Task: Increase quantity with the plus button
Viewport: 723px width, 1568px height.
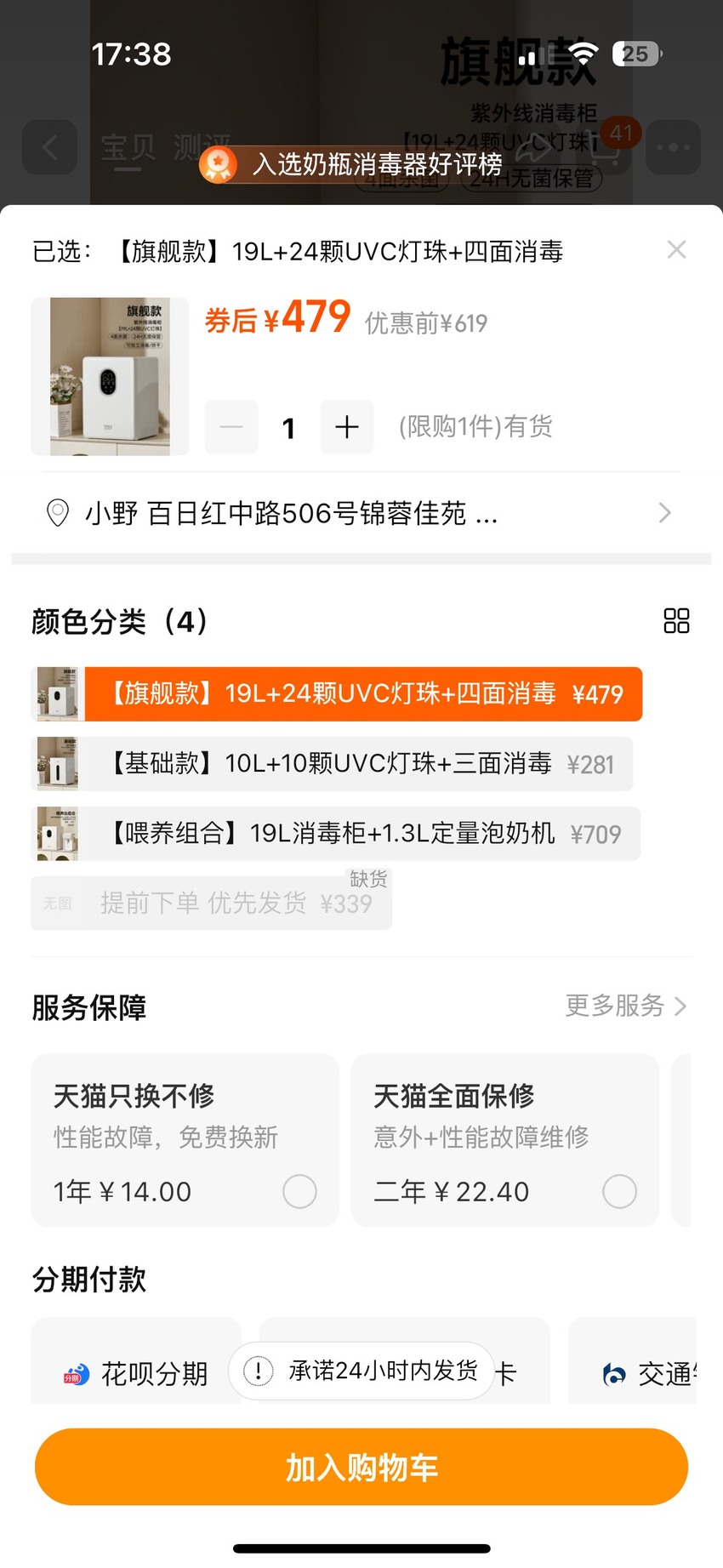Action: (x=347, y=427)
